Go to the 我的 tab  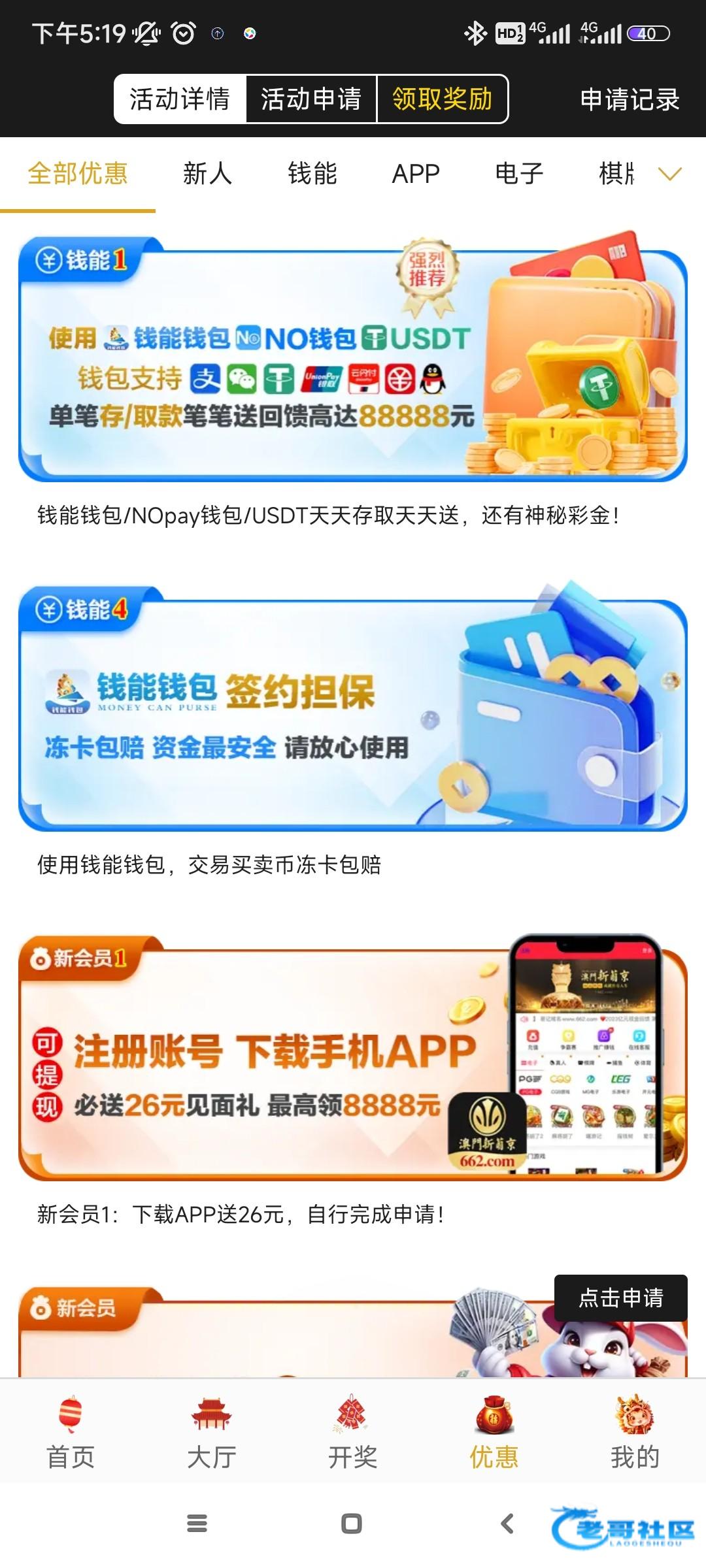[x=635, y=1432]
